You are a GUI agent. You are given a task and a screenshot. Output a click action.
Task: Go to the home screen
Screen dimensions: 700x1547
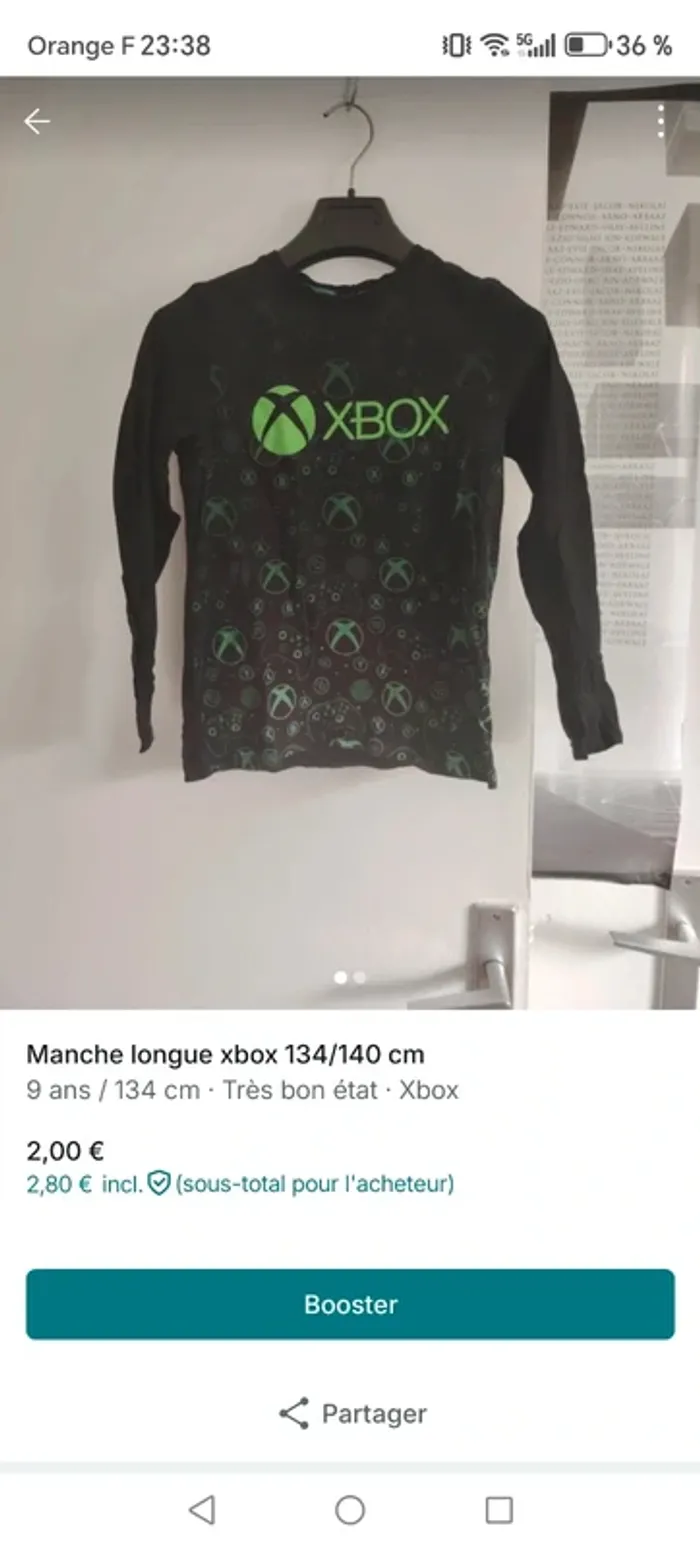coord(350,1509)
